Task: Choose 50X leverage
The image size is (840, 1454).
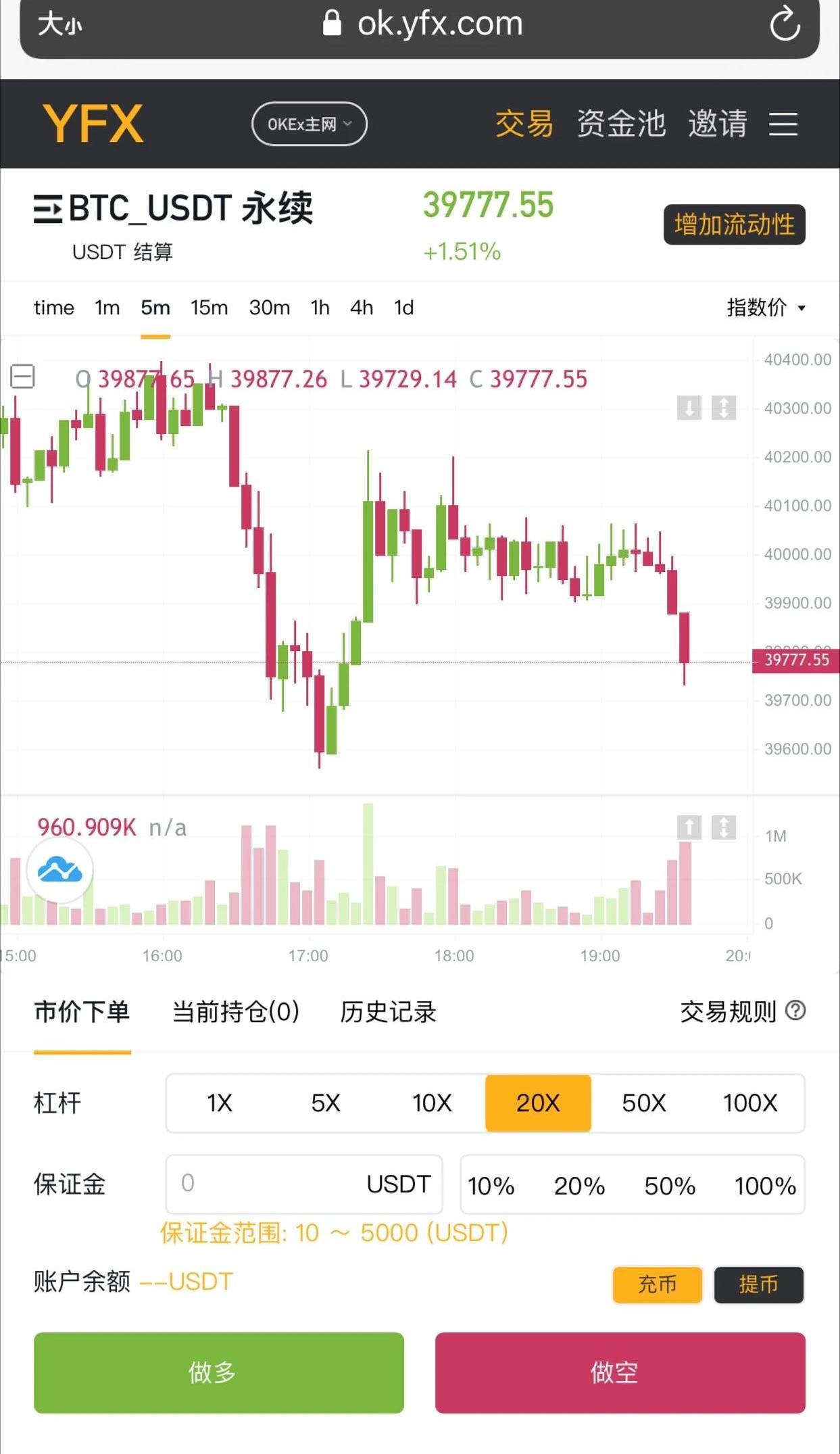Action: pyautogui.click(x=644, y=1103)
